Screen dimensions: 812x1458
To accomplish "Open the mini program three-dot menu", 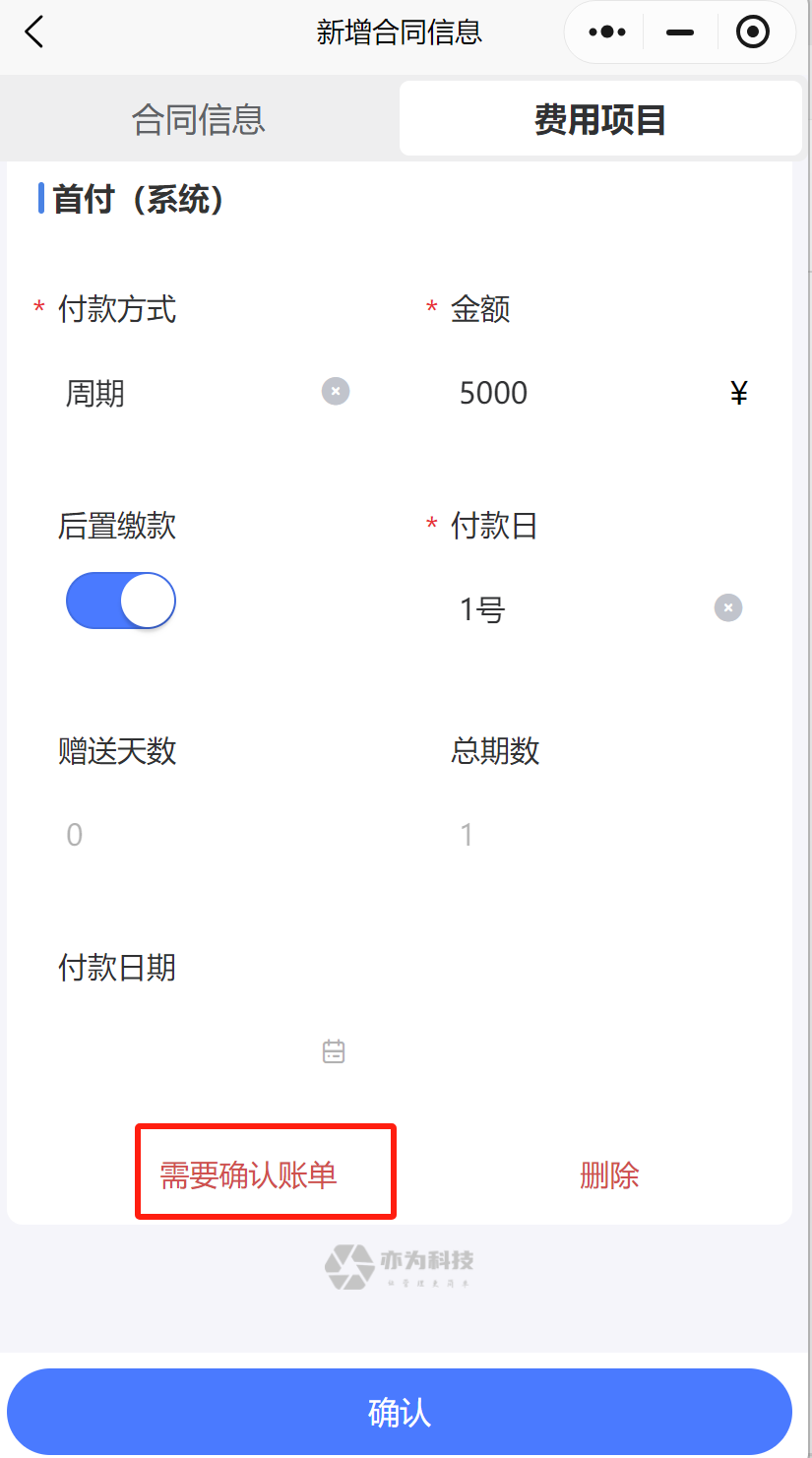I will coord(607,32).
